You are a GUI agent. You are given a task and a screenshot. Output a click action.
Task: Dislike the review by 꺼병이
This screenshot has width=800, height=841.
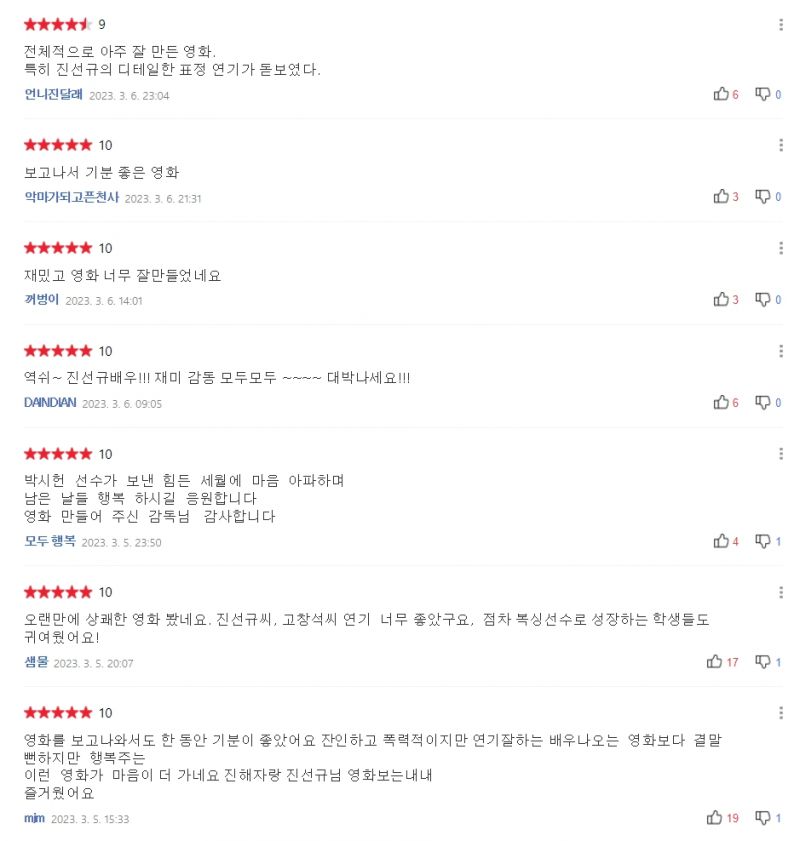coord(762,300)
